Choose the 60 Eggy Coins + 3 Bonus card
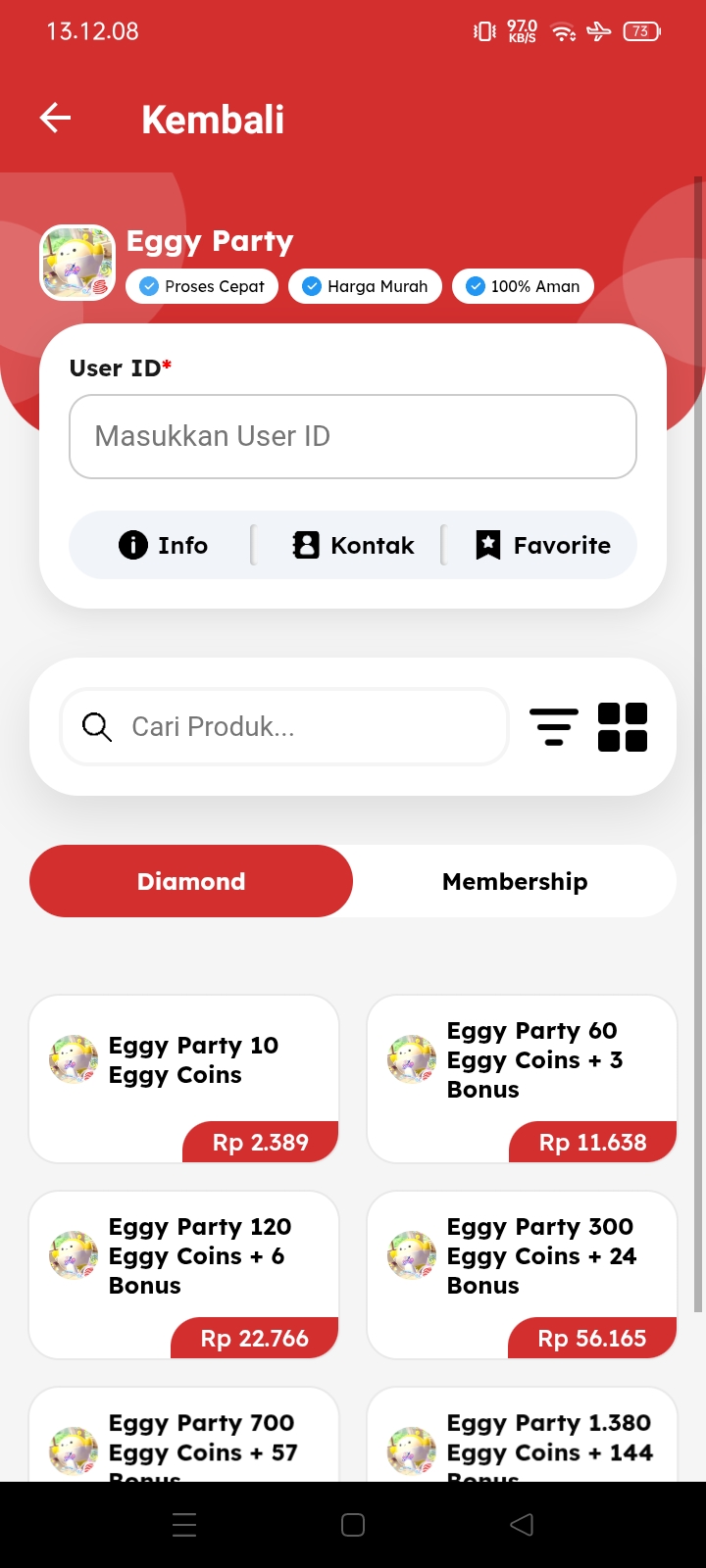Image resolution: width=706 pixels, height=1568 pixels. coord(522,1078)
